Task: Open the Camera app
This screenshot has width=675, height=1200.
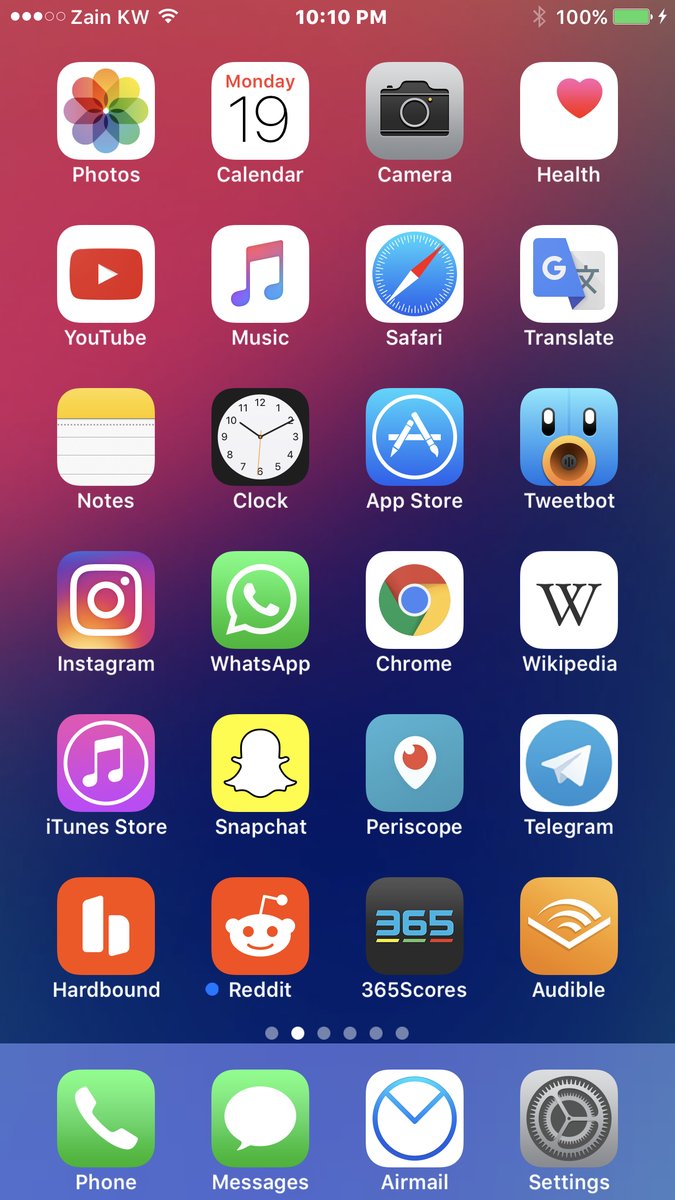Action: [x=414, y=111]
